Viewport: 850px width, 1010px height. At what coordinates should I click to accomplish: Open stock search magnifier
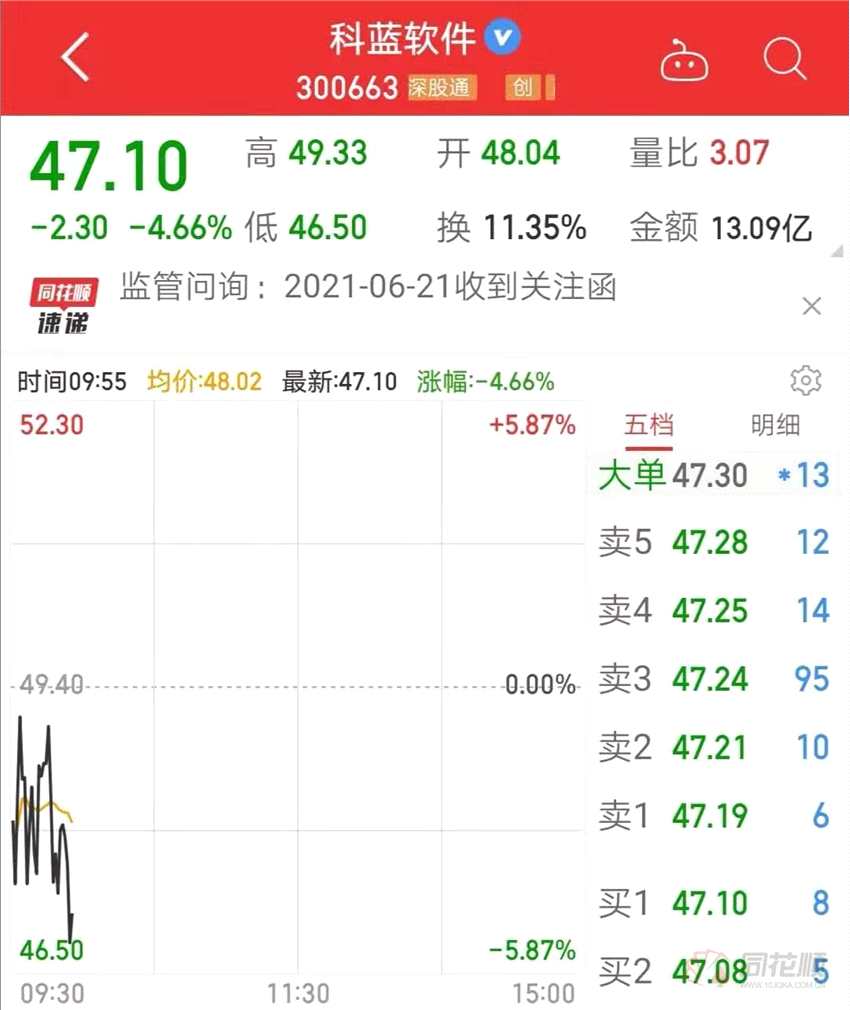(784, 60)
